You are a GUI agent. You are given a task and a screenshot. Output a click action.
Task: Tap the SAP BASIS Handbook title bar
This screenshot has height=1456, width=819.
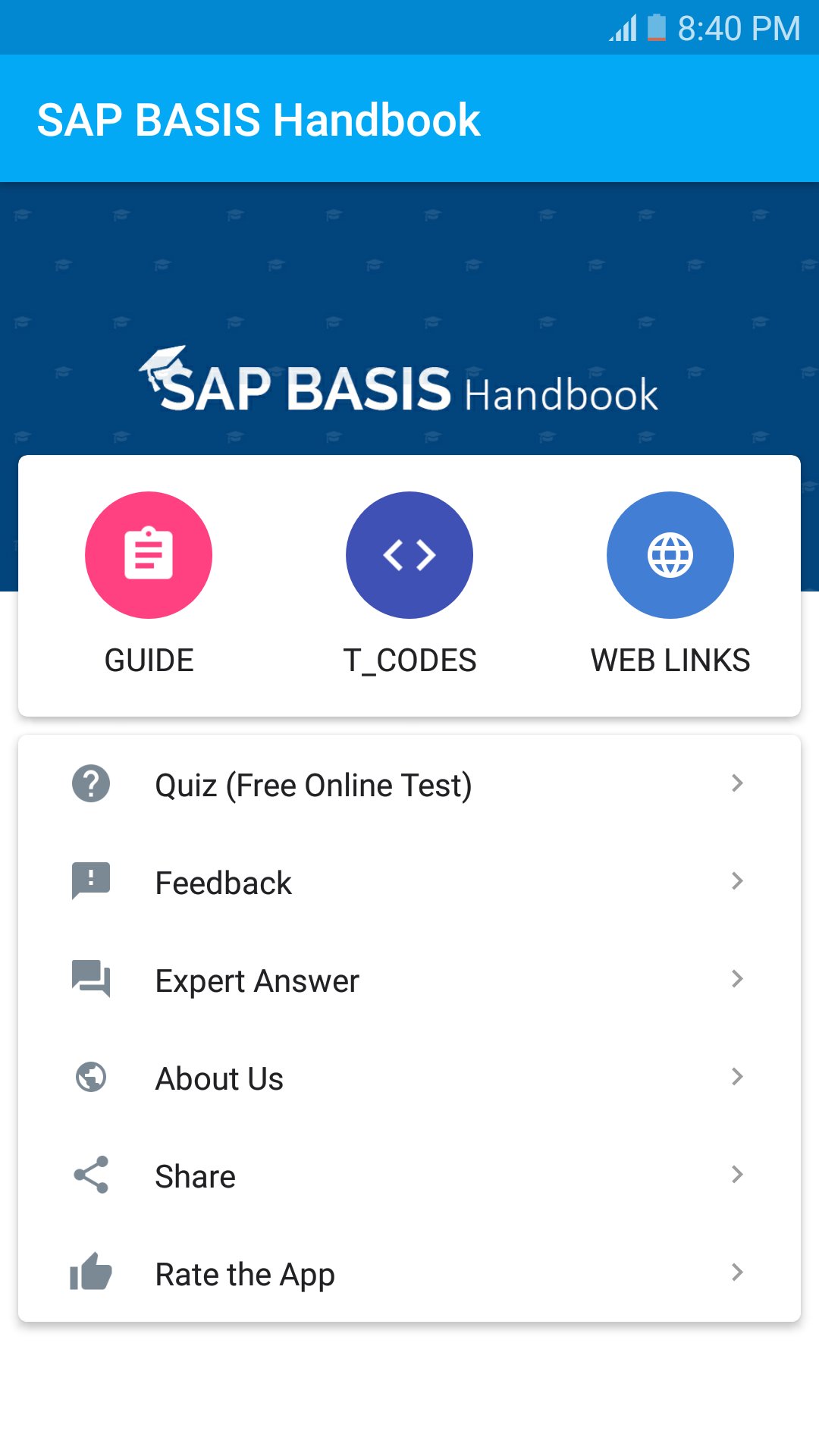pyautogui.click(x=259, y=119)
